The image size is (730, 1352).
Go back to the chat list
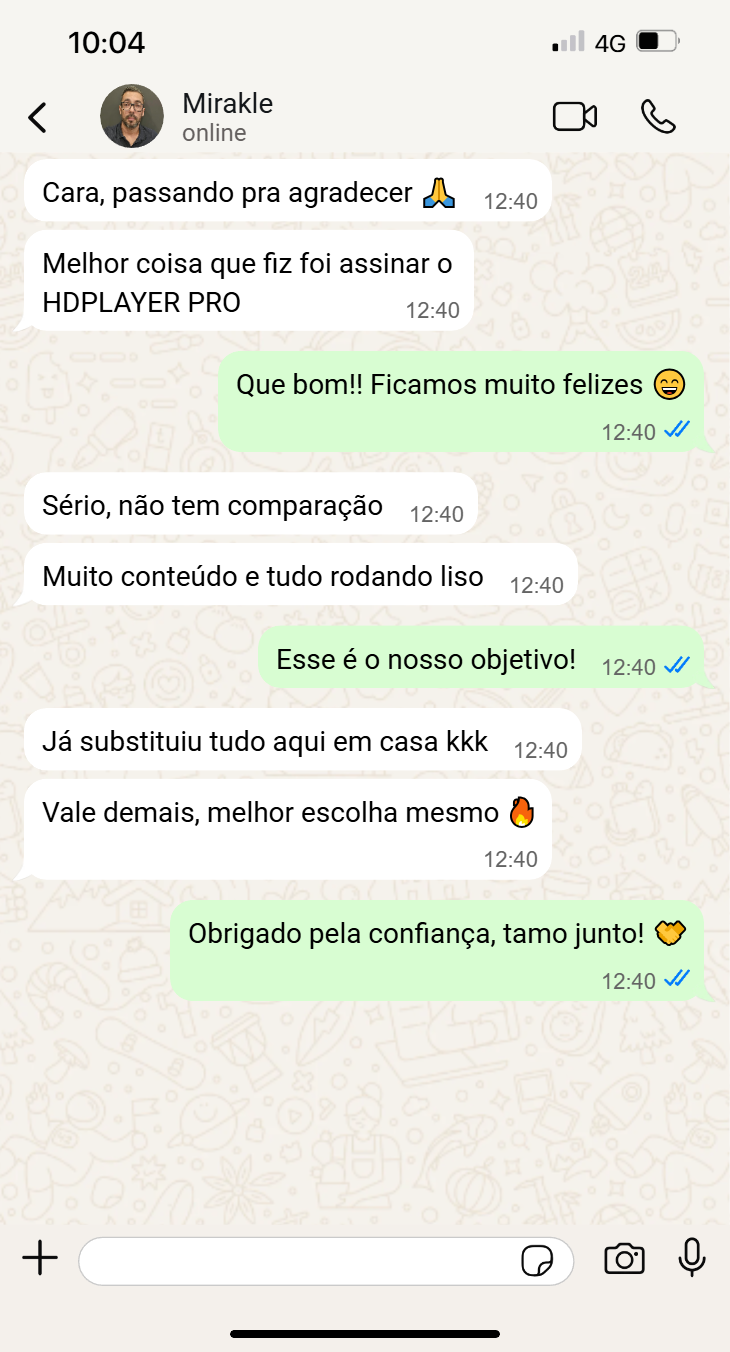point(38,117)
